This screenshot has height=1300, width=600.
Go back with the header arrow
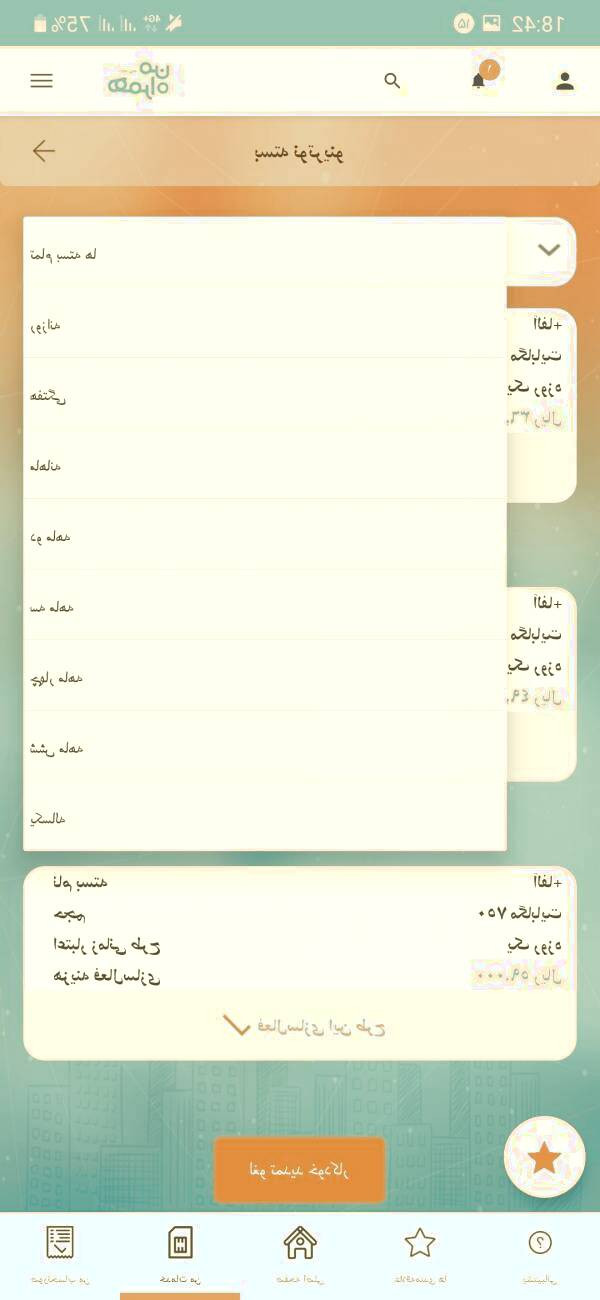tap(43, 151)
